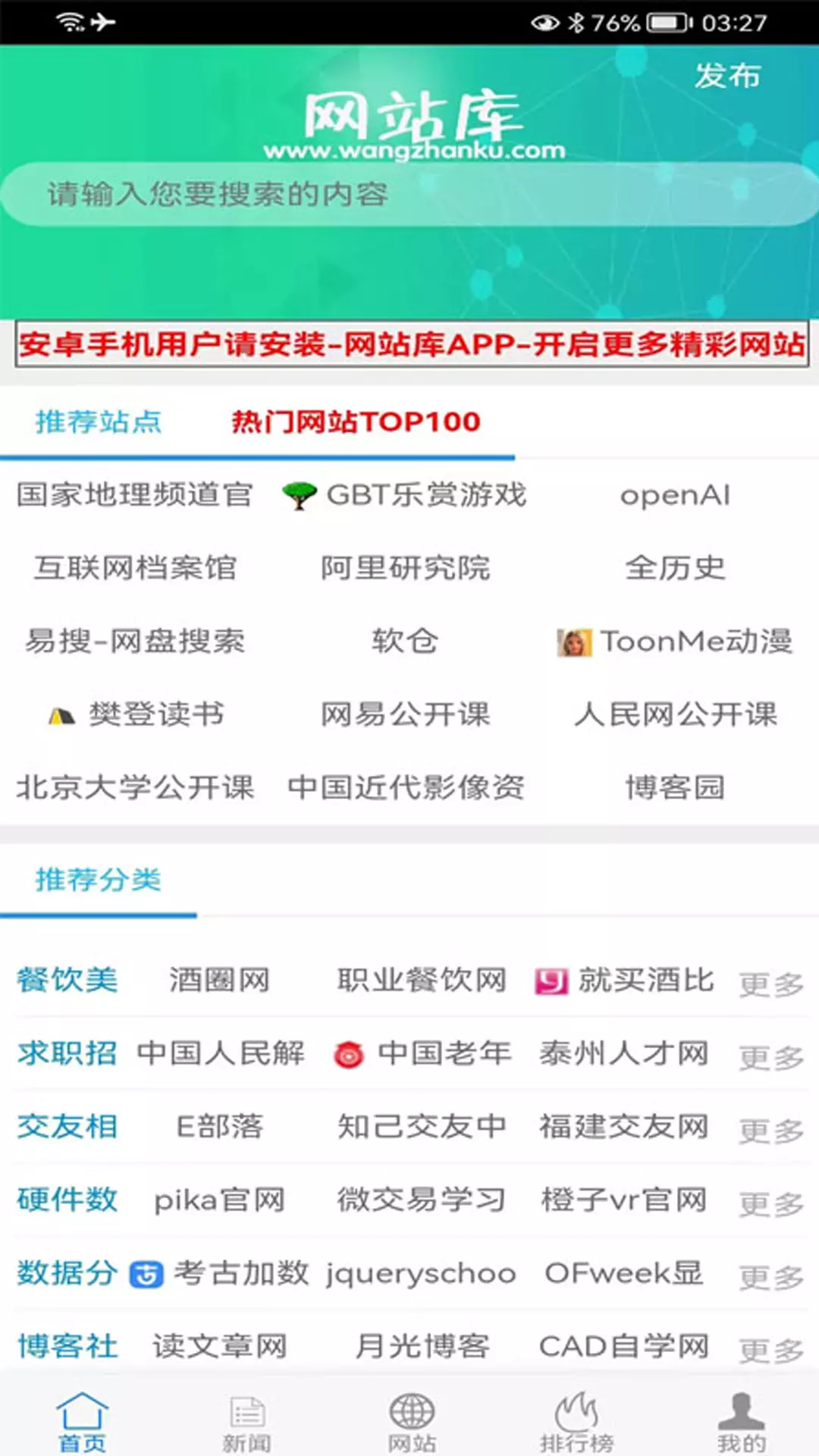Show 更多 in the 硬件数 category row

pos(771,1203)
